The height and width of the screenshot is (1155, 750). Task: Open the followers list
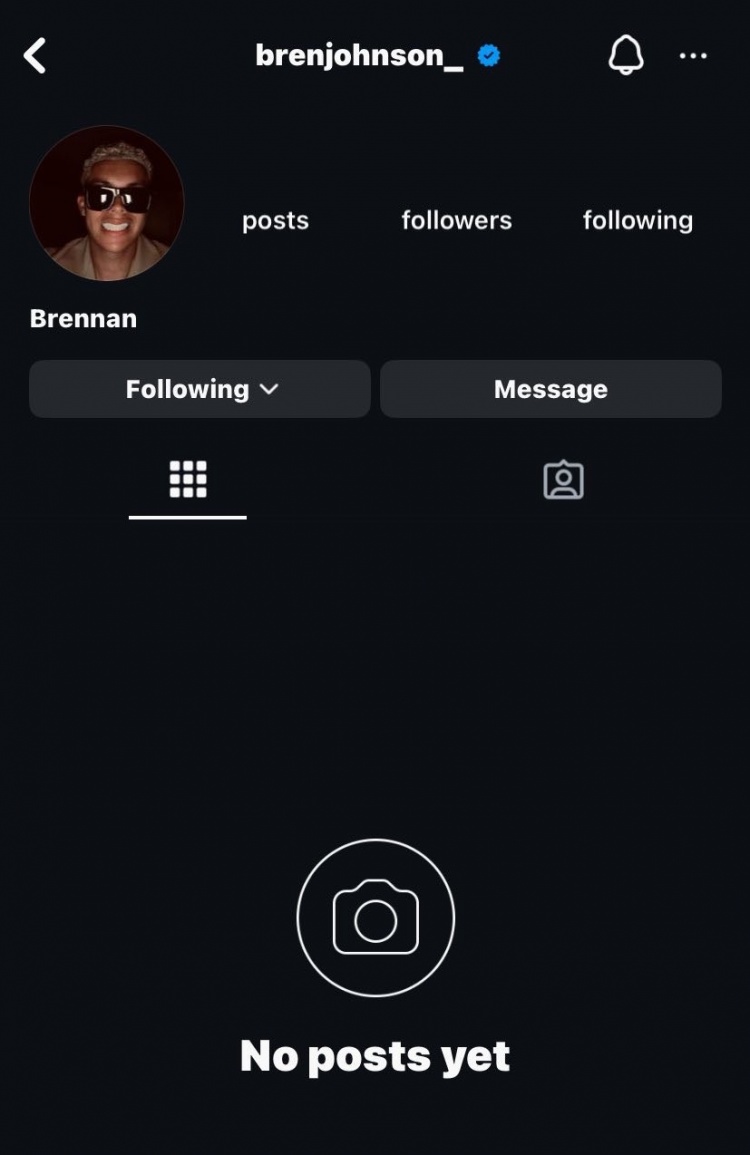(x=456, y=220)
